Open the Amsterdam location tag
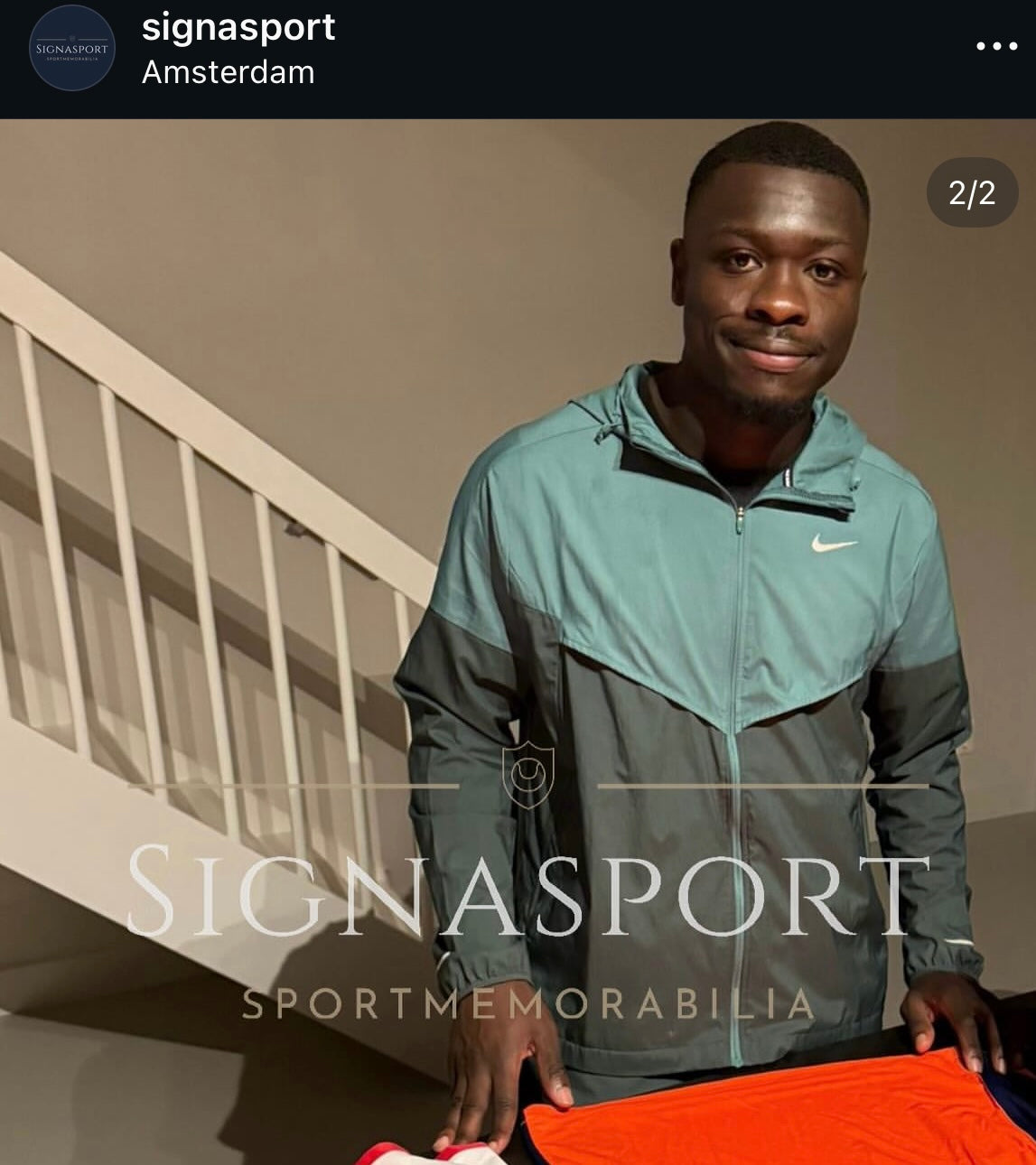Image resolution: width=1036 pixels, height=1165 pixels. [x=228, y=72]
